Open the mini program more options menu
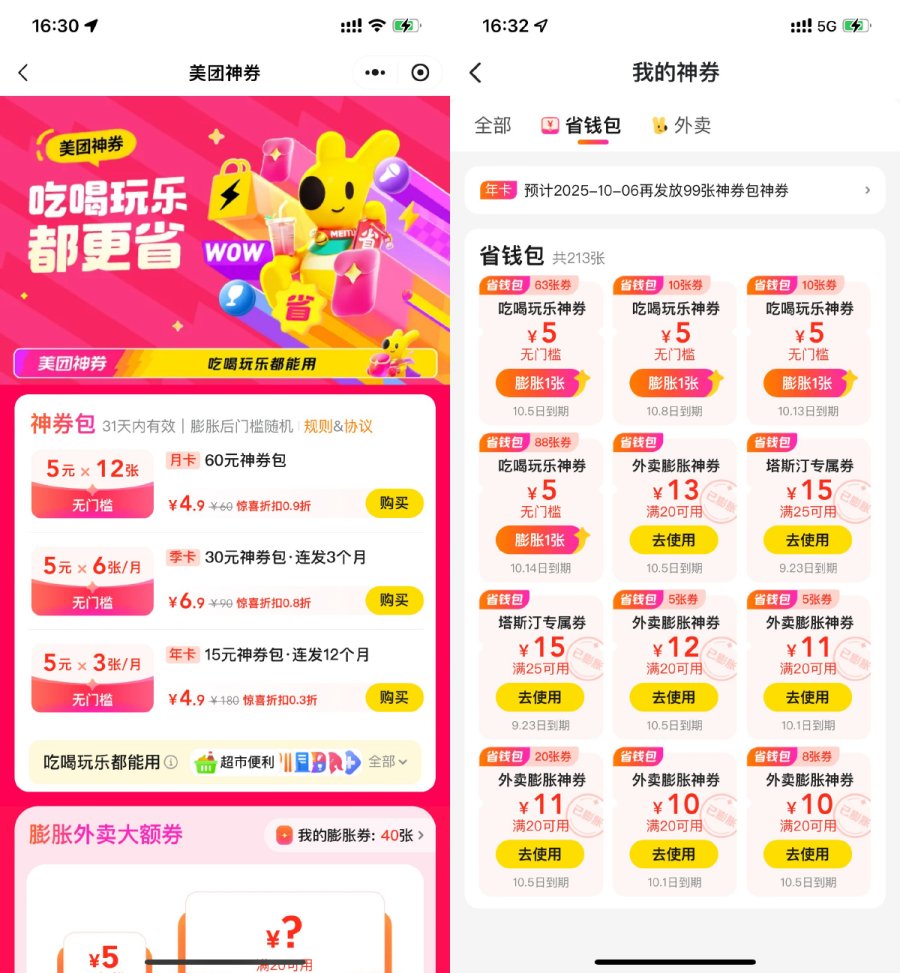900x973 pixels. pyautogui.click(x=375, y=72)
